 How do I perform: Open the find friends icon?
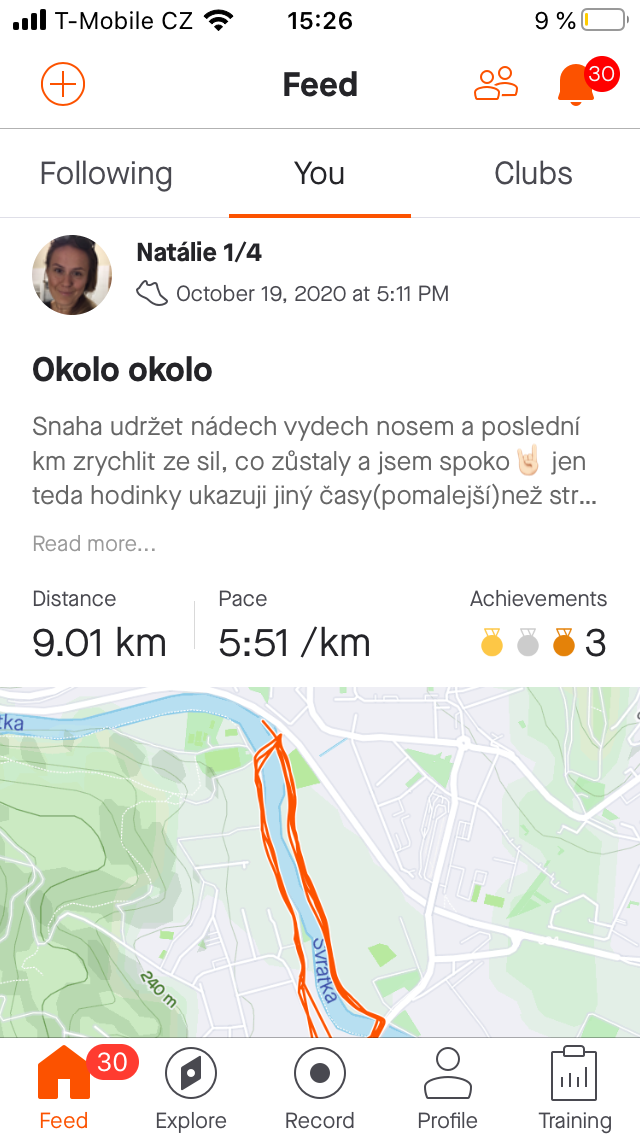pyautogui.click(x=496, y=83)
